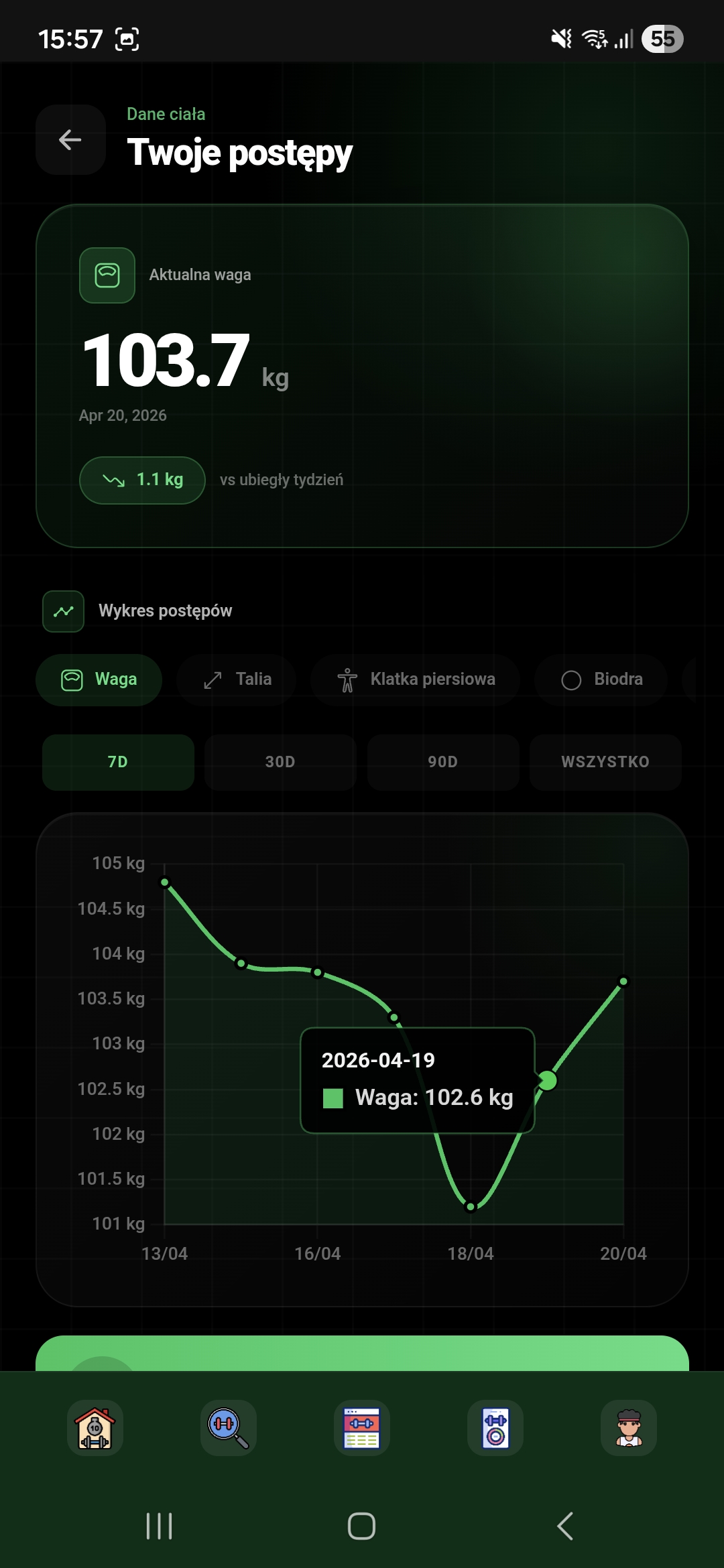Switch chart range to 30D
Image resolution: width=724 pixels, height=1568 pixels.
tap(280, 762)
